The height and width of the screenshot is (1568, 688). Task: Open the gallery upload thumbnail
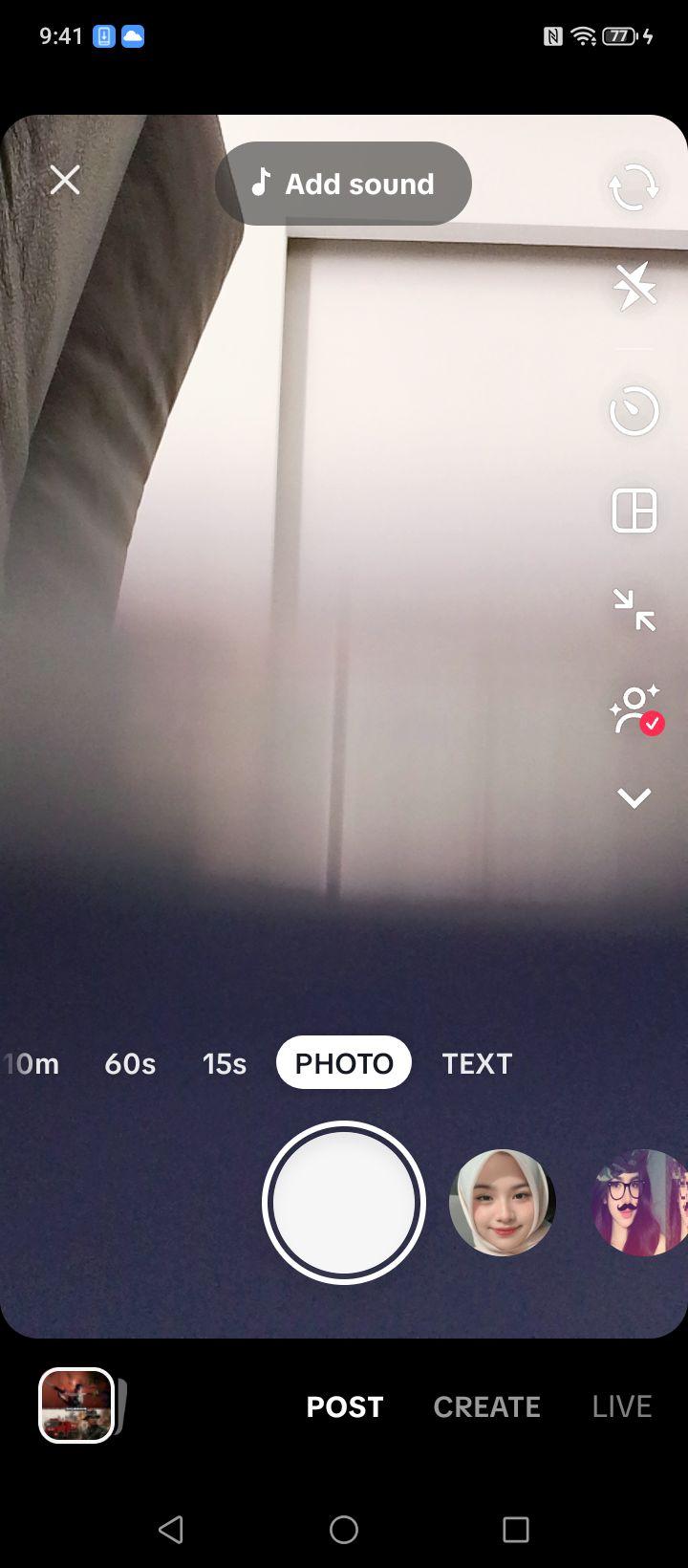pos(76,1405)
